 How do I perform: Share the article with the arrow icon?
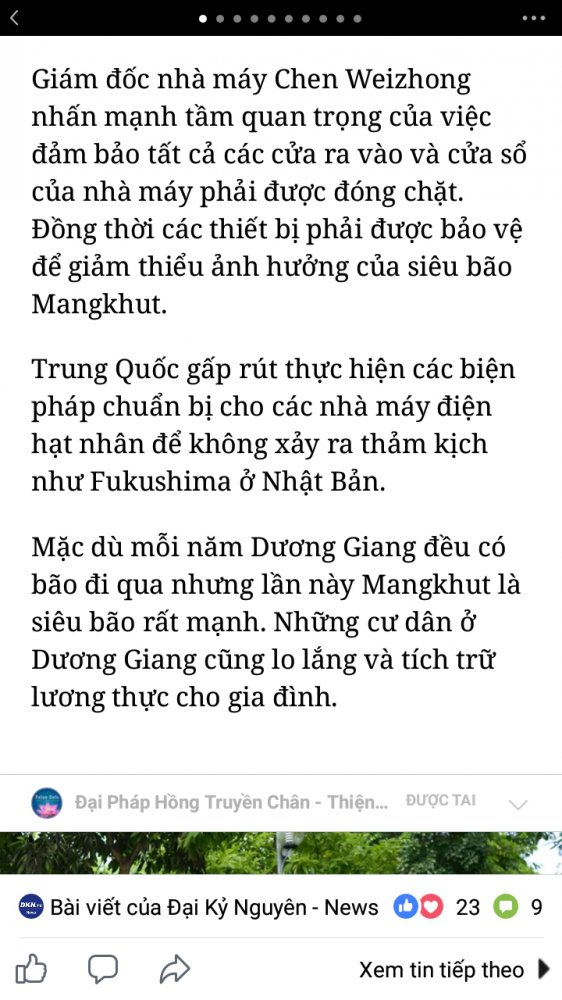tap(175, 970)
